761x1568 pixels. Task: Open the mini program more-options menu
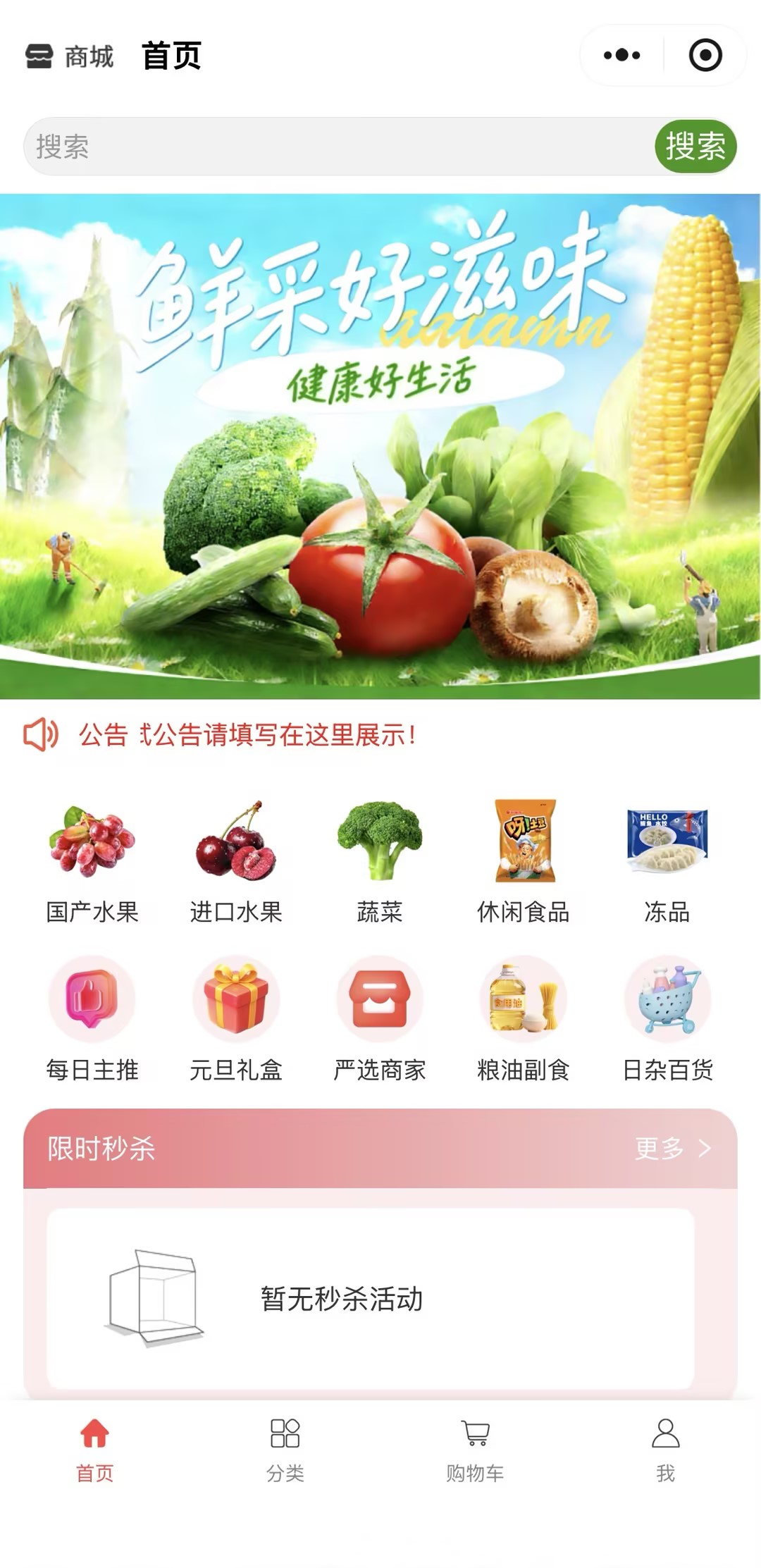coord(621,55)
